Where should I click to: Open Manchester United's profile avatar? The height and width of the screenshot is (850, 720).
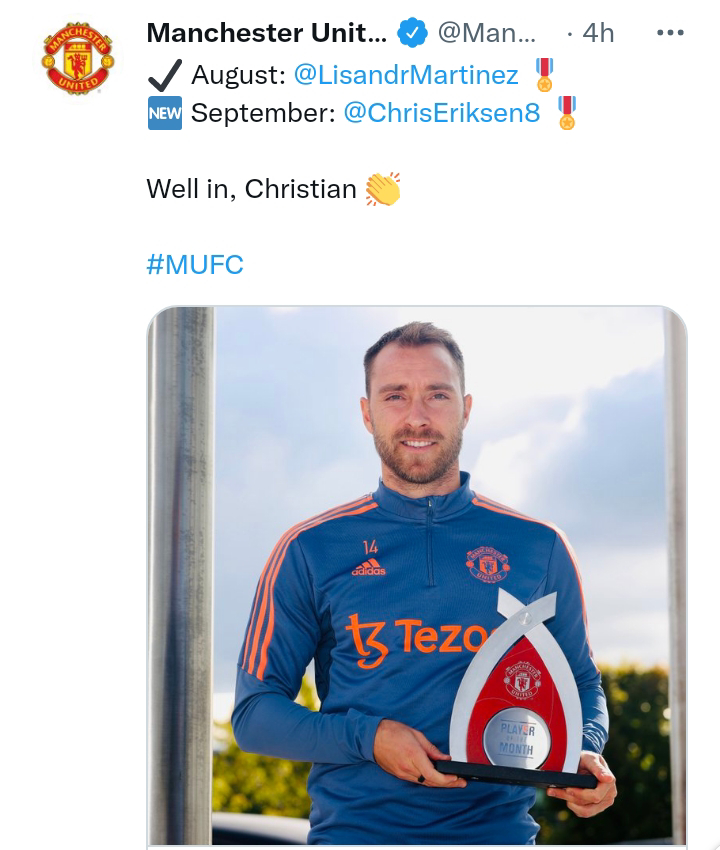pyautogui.click(x=78, y=58)
